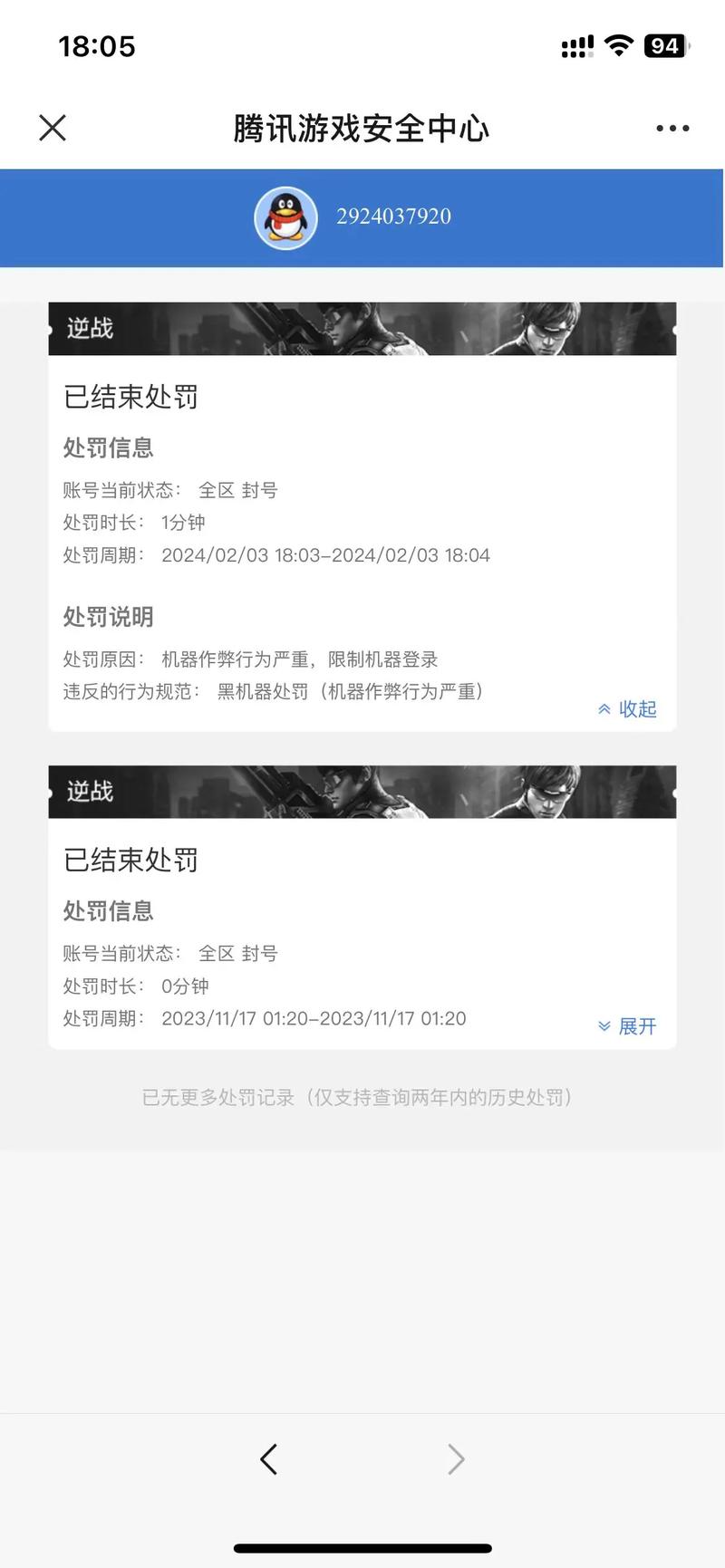This screenshot has height=1568, width=725.
Task: Tap the cellular signal strength icon
Action: [x=575, y=44]
